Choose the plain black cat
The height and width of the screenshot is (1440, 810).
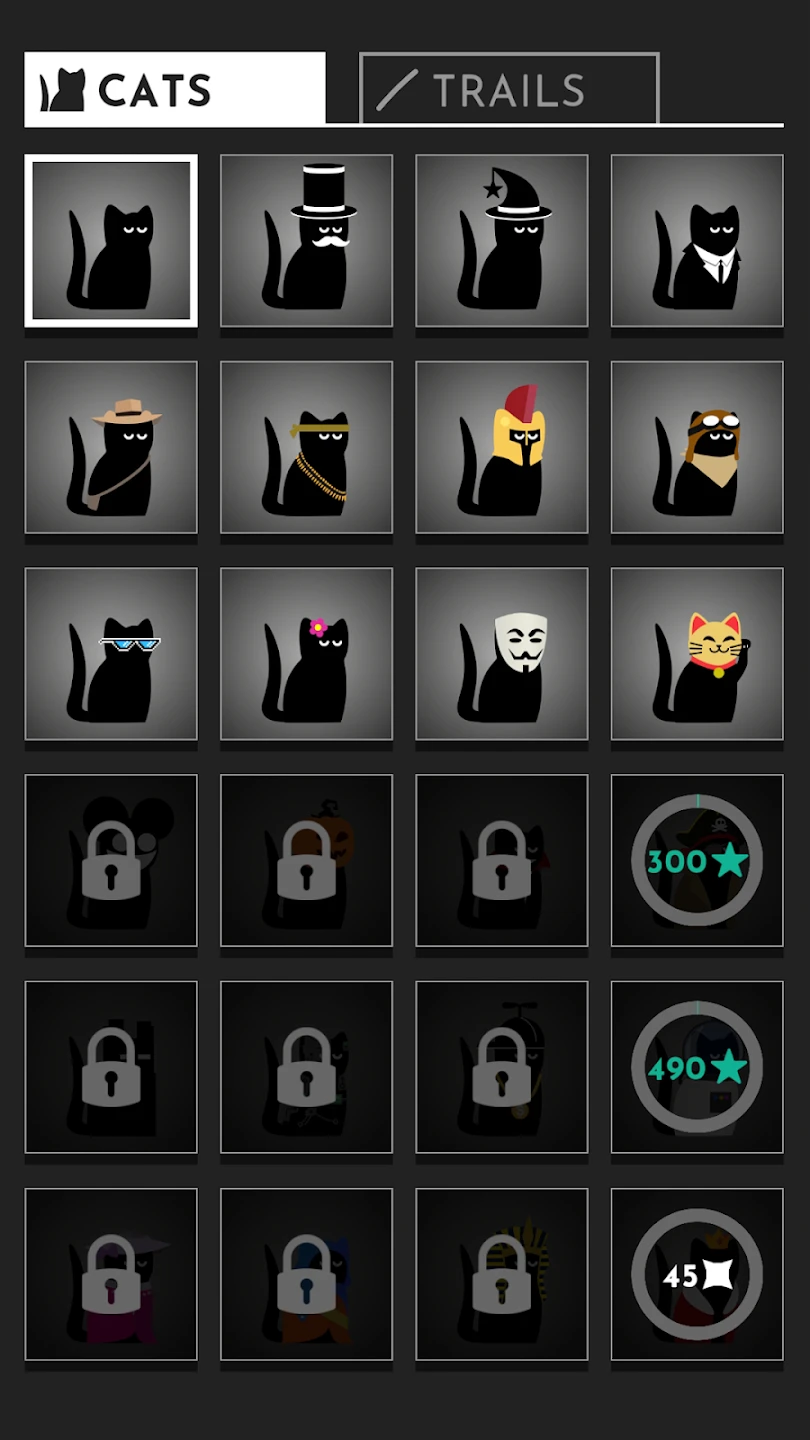111,241
